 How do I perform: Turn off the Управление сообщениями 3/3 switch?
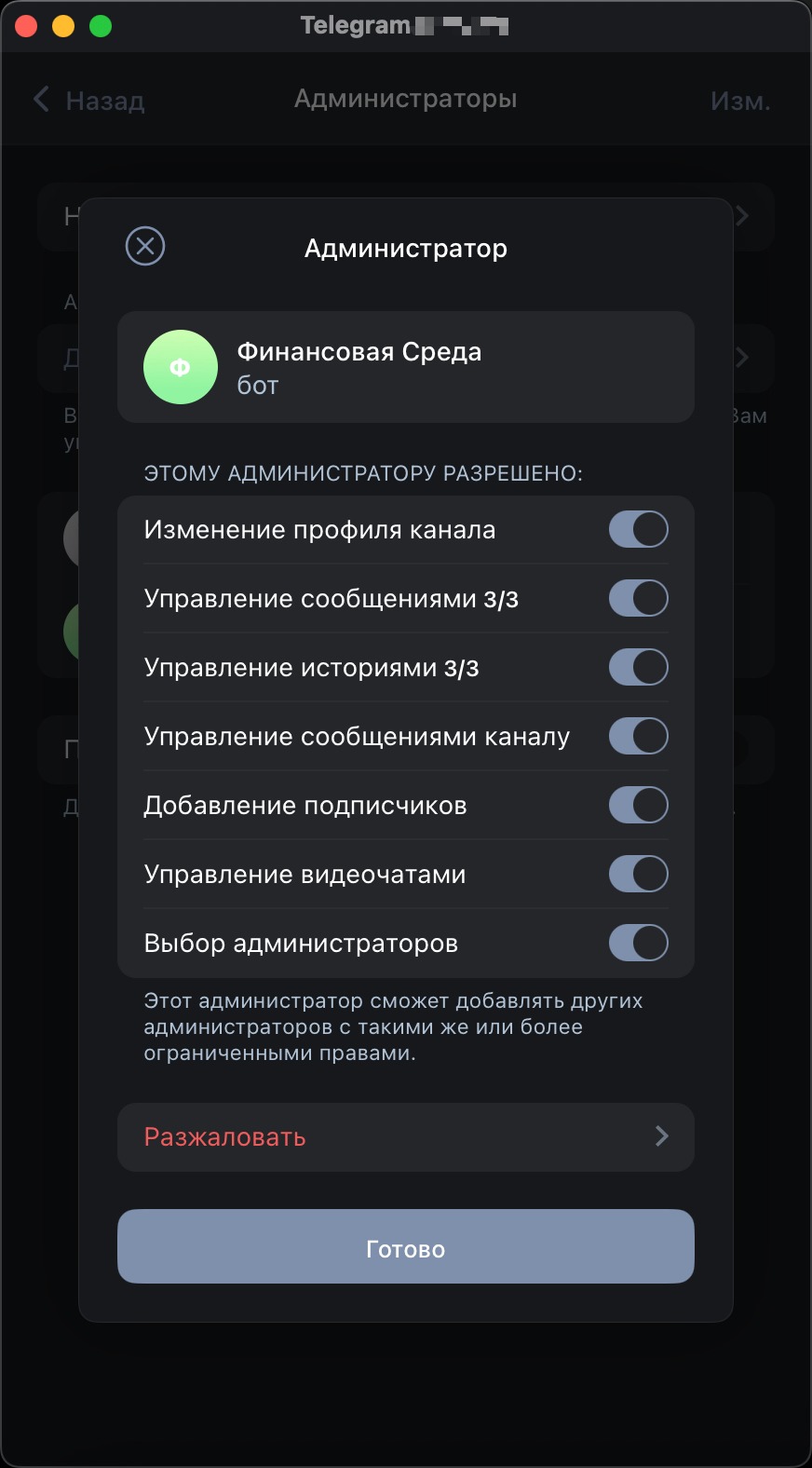tap(638, 599)
